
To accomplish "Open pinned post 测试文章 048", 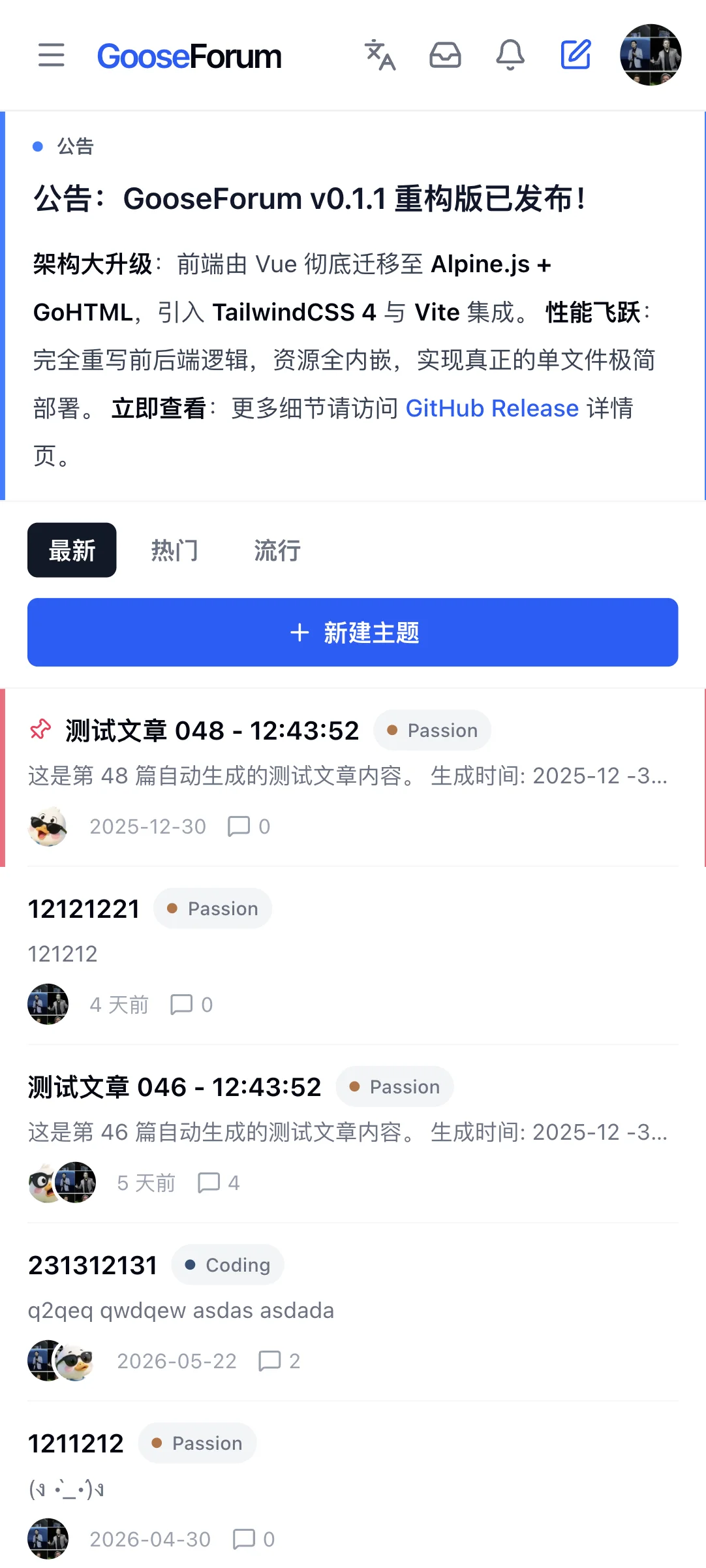I will click(x=212, y=730).
